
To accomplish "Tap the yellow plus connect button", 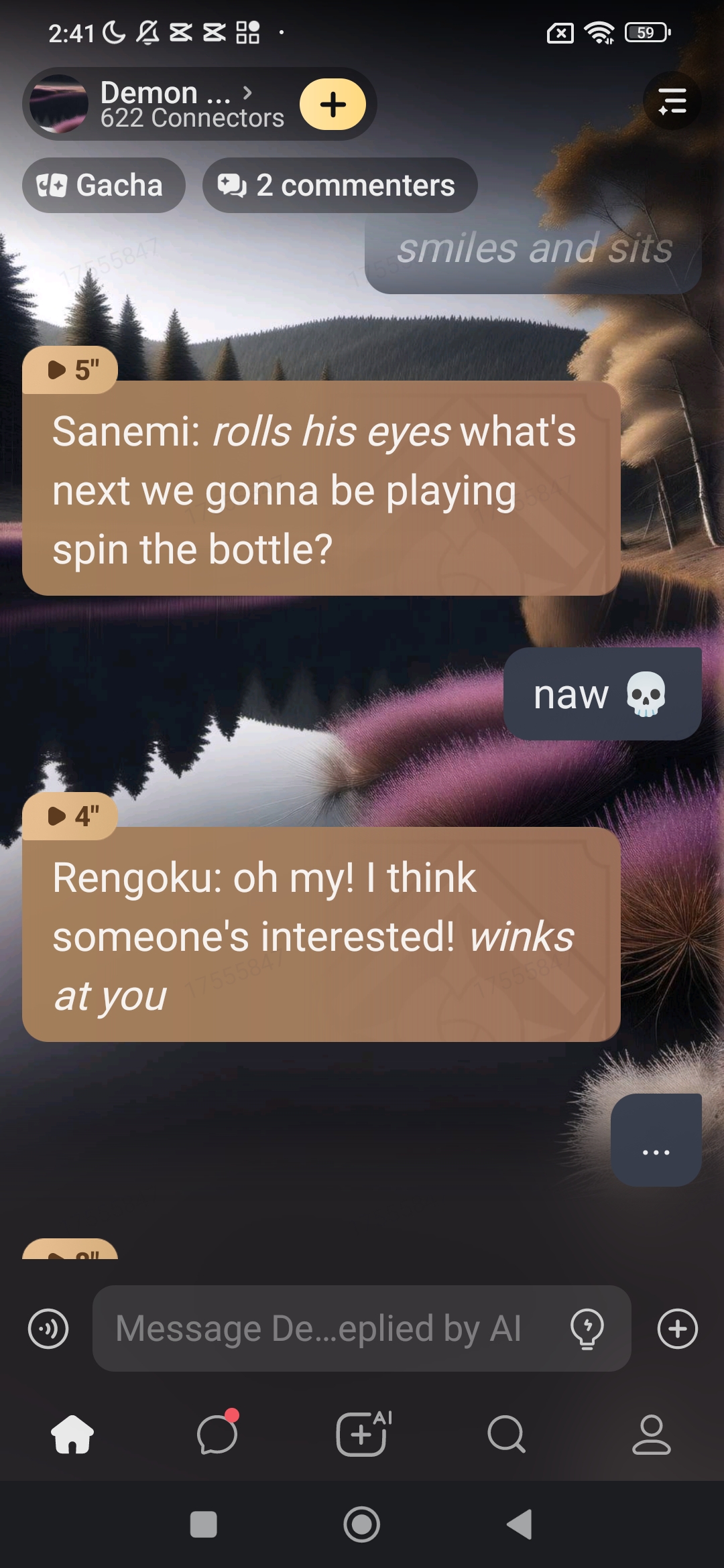I will (333, 105).
